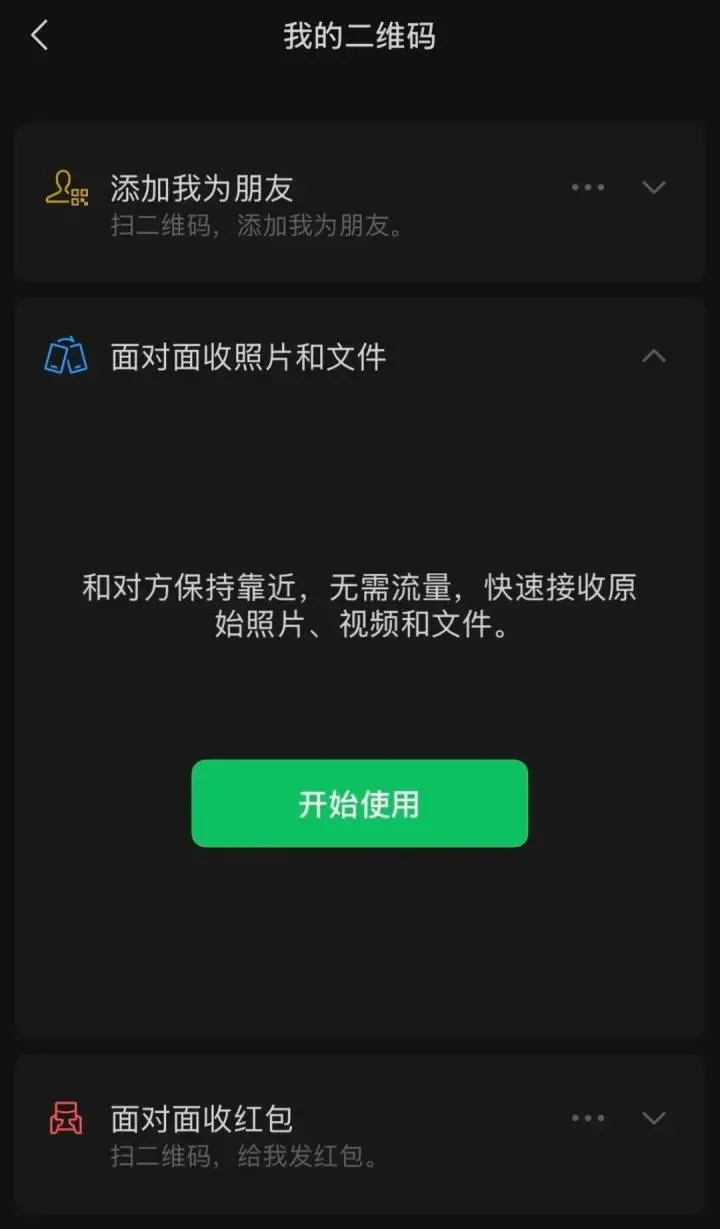Viewport: 720px width, 1229px height.
Task: Expand the 添加我为朋友 section
Action: (x=655, y=187)
